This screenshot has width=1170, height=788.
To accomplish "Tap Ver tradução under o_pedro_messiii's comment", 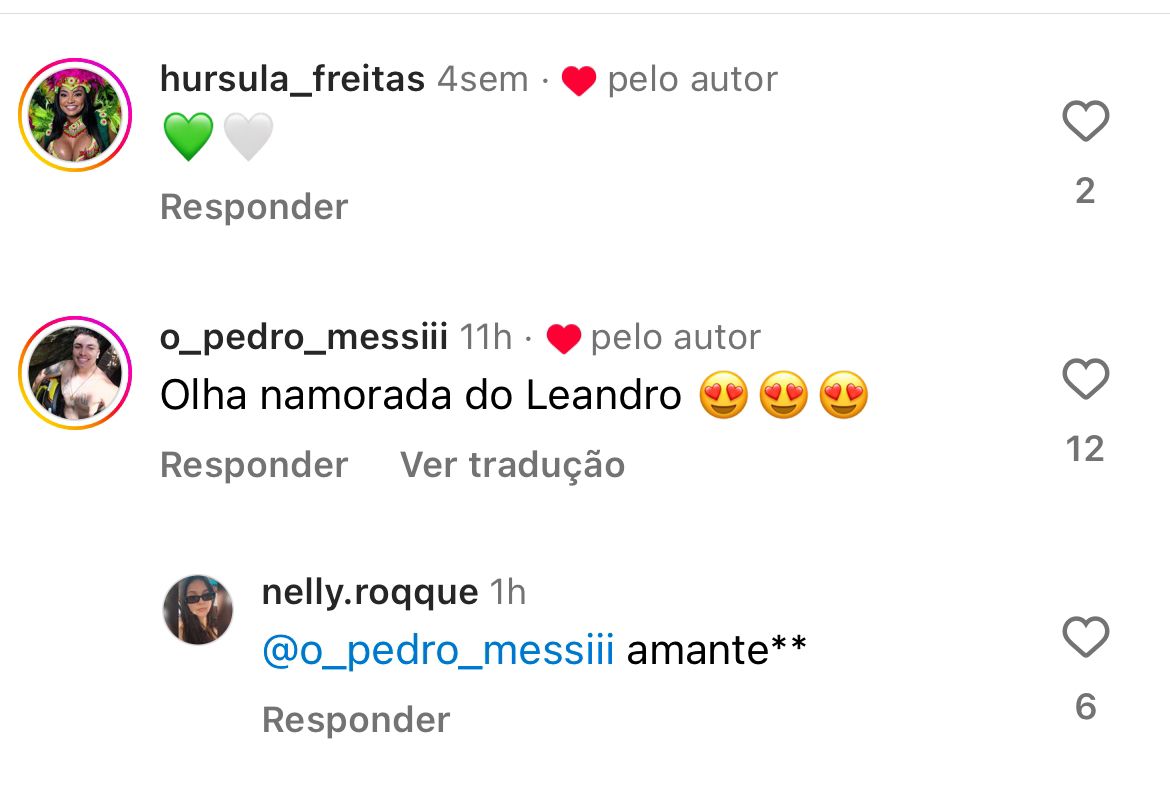I will click(x=512, y=465).
